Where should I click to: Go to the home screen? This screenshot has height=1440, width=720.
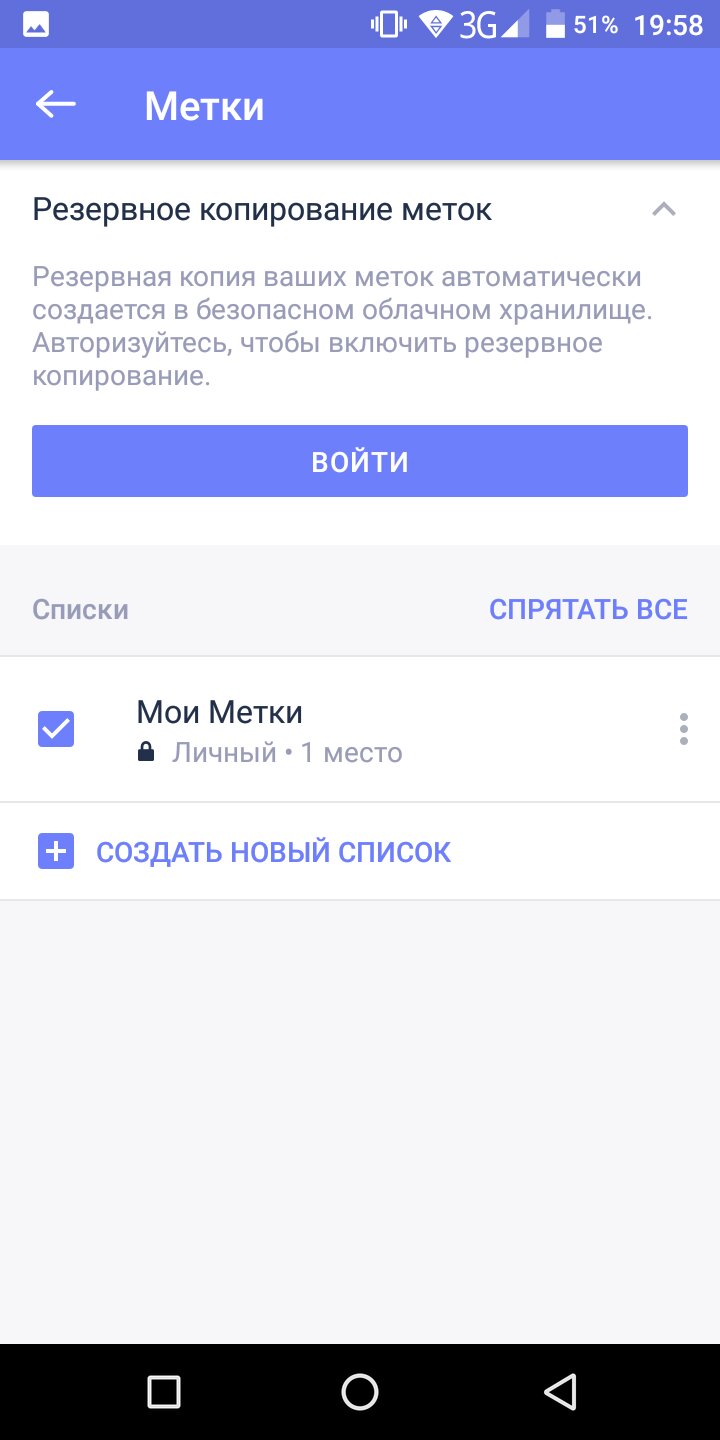(x=360, y=1391)
